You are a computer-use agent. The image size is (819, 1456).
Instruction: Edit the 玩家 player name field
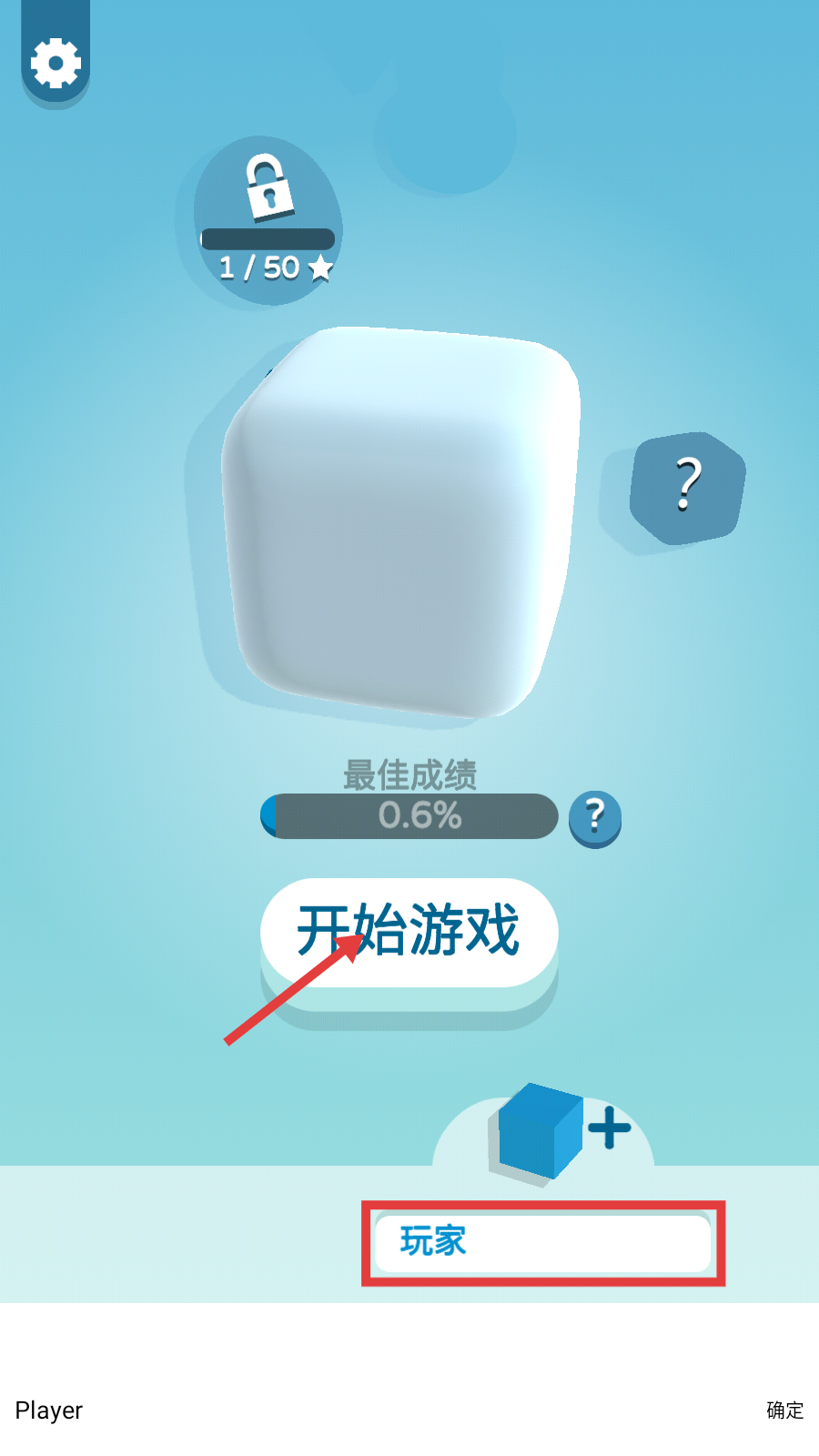542,1242
